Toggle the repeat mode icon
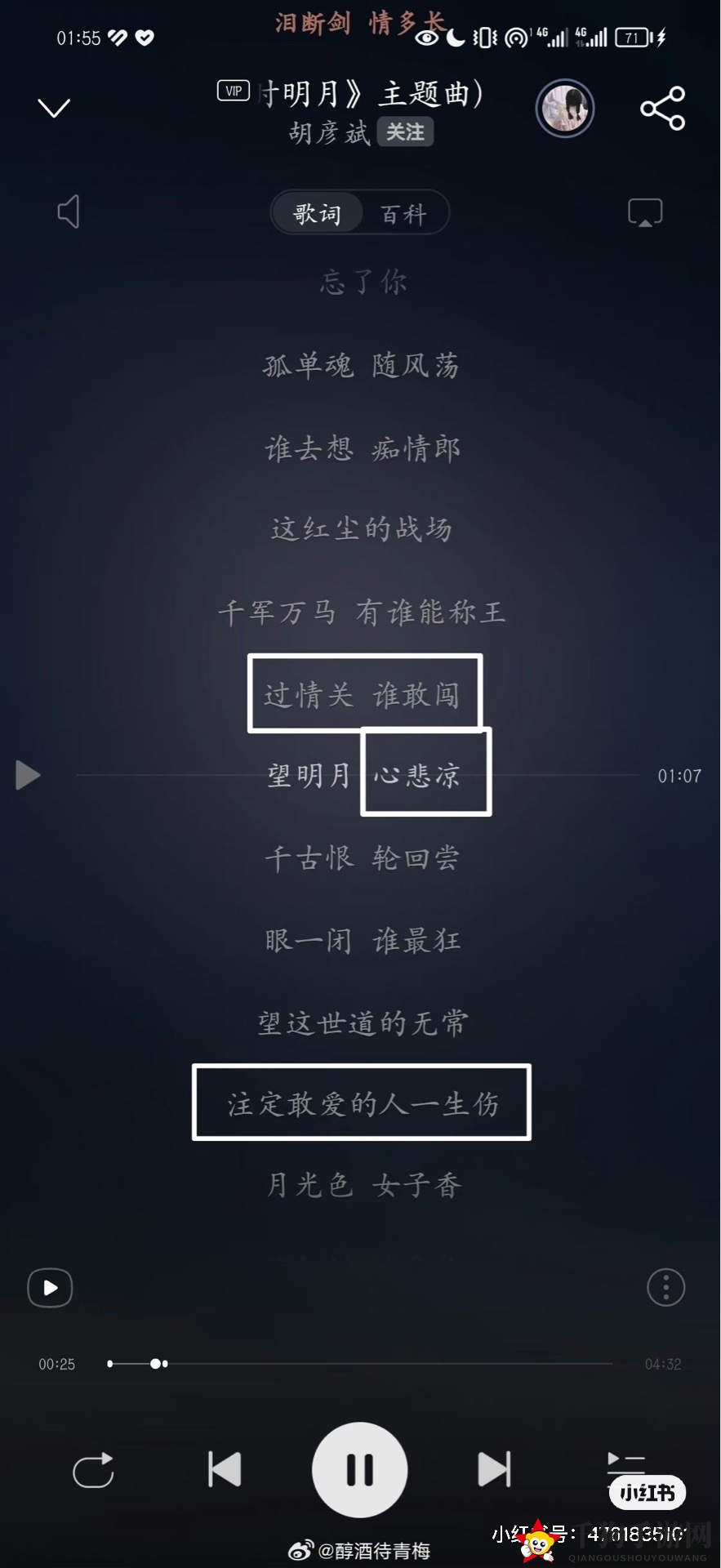The height and width of the screenshot is (1568, 721). [93, 1470]
